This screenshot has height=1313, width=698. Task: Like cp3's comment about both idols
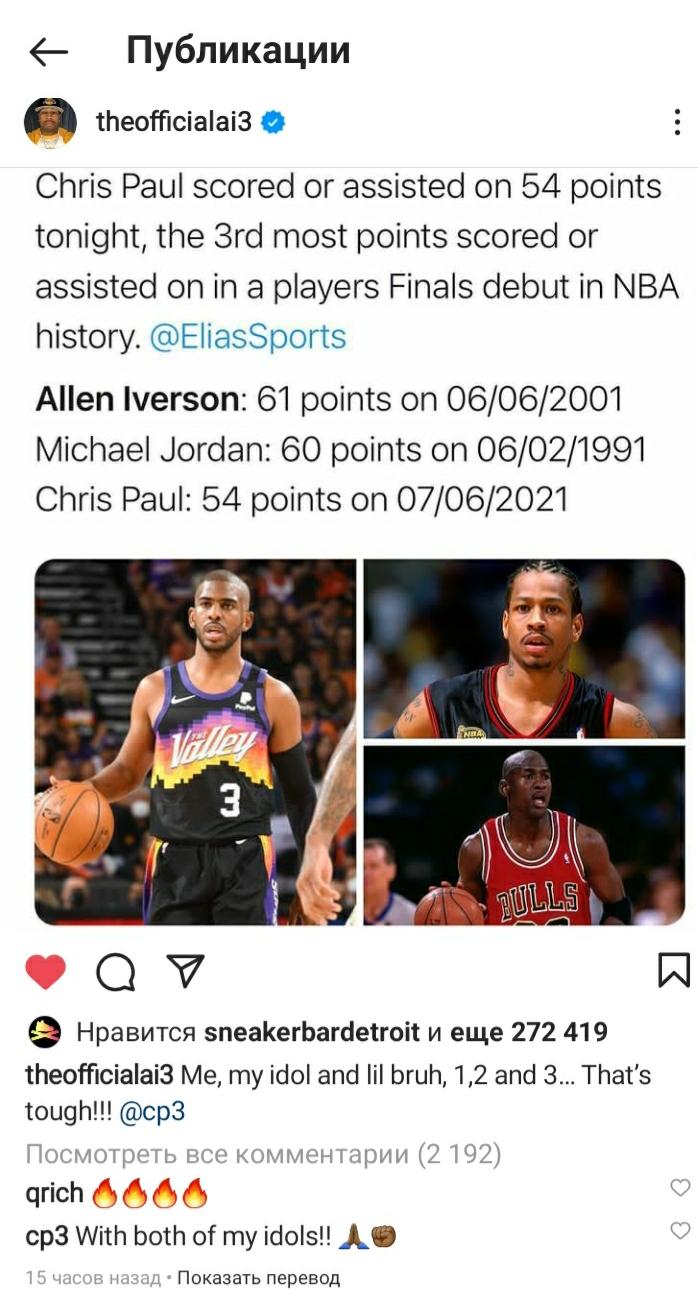click(680, 1230)
